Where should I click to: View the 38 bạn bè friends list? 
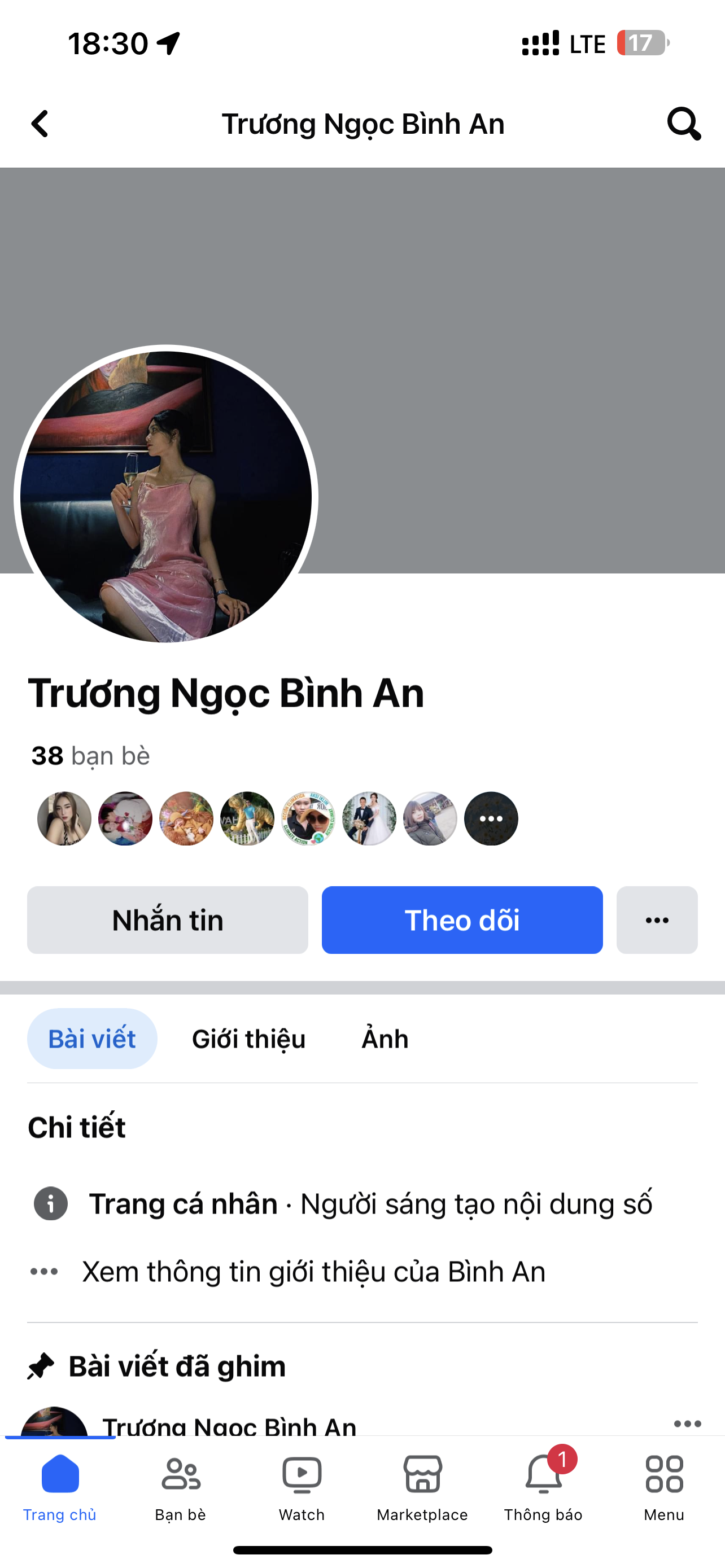(x=91, y=755)
